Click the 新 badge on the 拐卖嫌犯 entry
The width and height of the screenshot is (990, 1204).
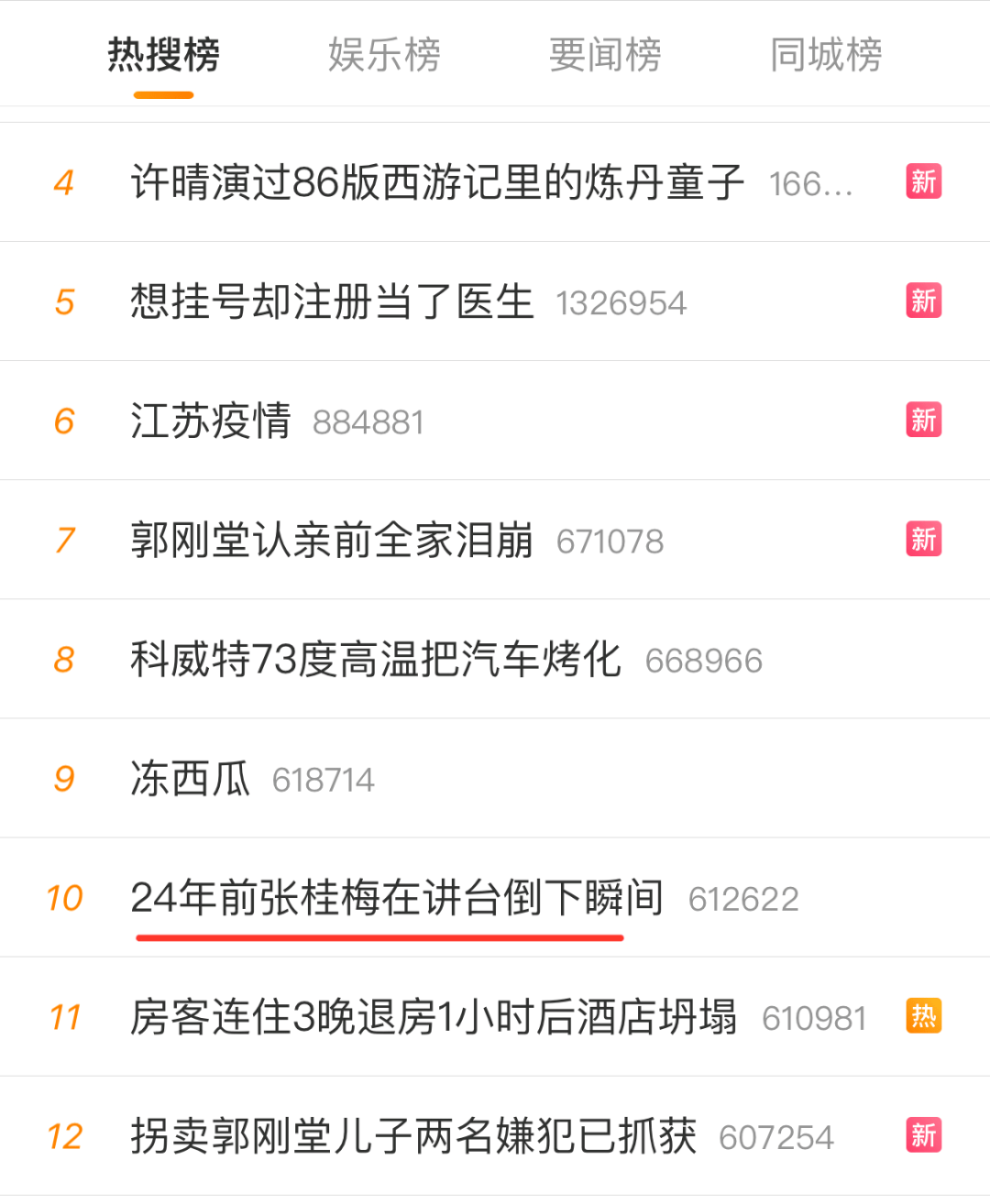(924, 1134)
